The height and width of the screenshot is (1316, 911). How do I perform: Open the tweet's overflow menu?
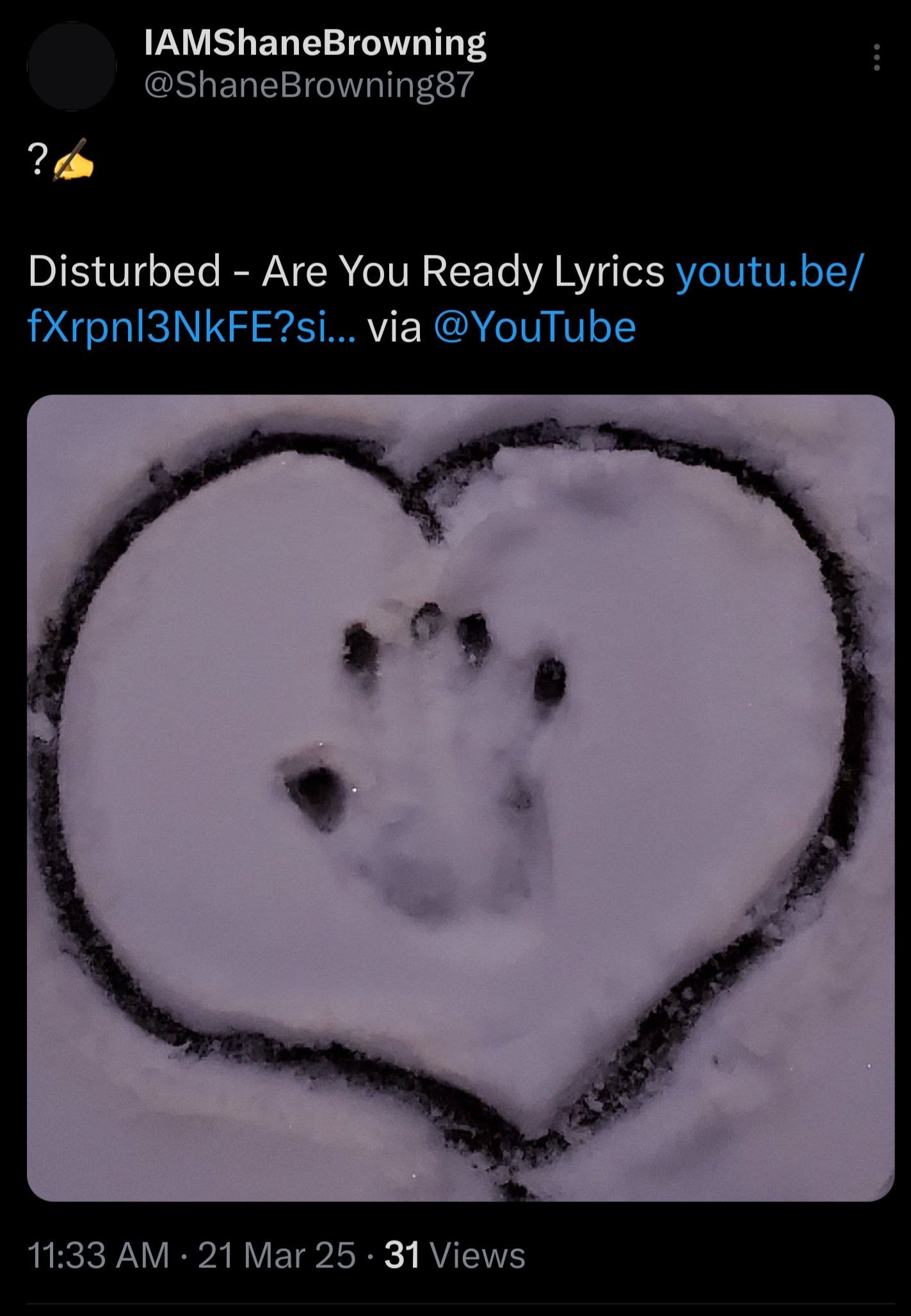point(876,58)
